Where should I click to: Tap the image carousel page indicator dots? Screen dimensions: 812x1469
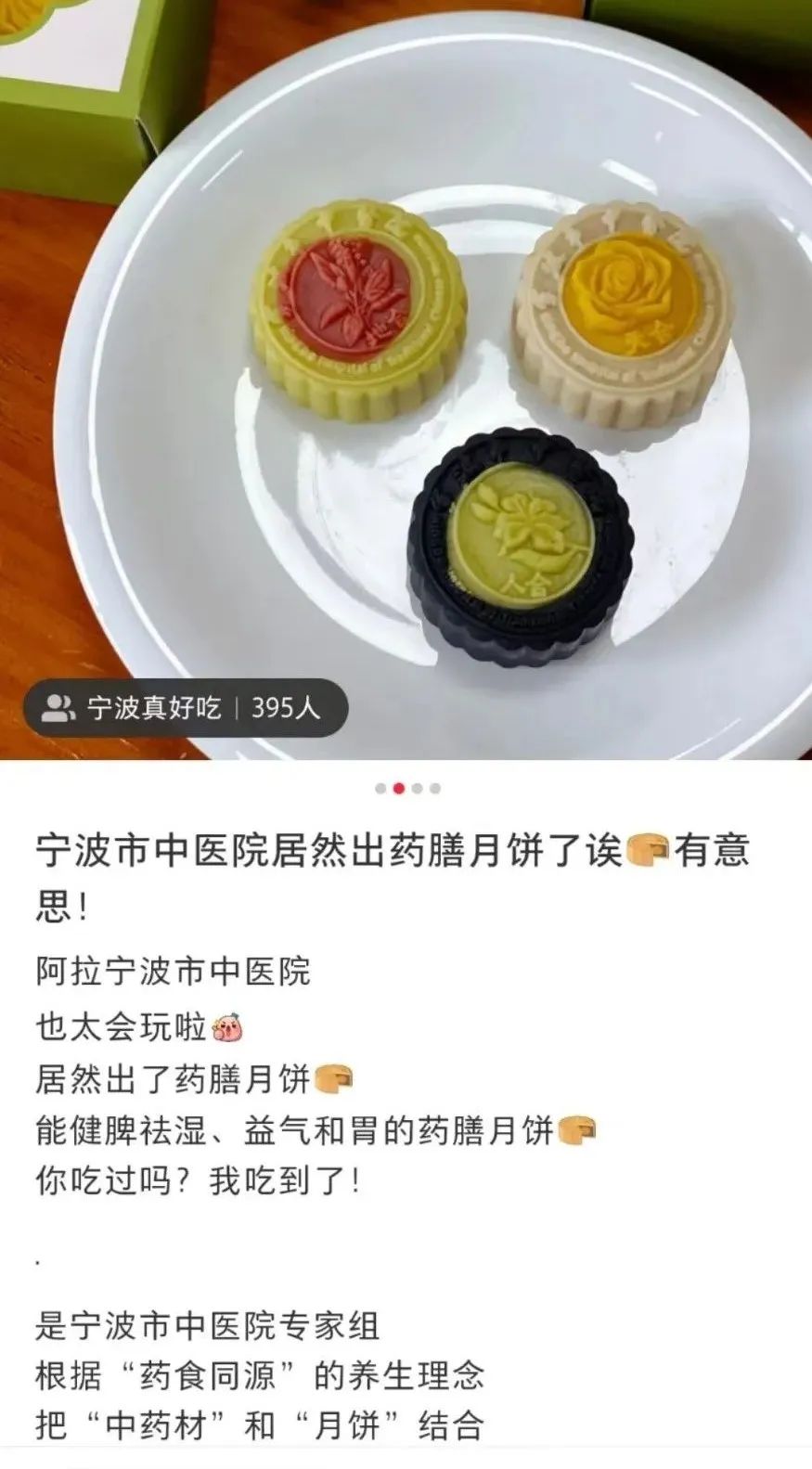[407, 789]
